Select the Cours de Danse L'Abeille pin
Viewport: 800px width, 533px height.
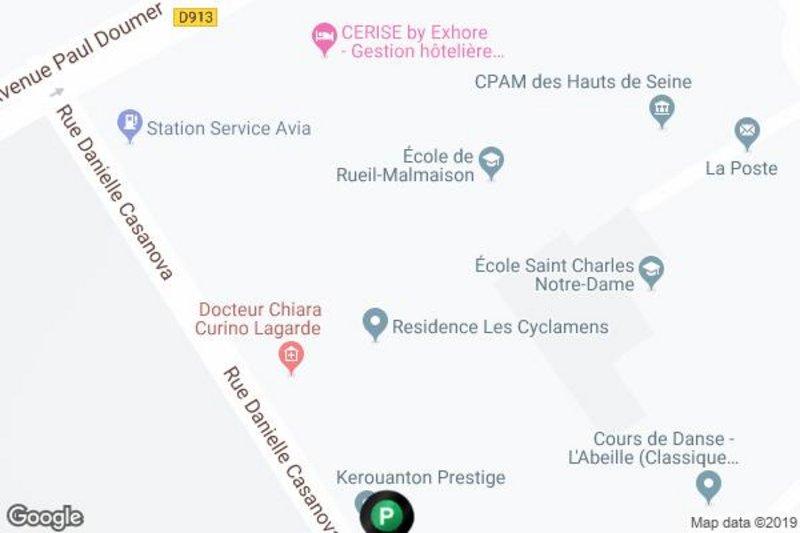tap(708, 486)
